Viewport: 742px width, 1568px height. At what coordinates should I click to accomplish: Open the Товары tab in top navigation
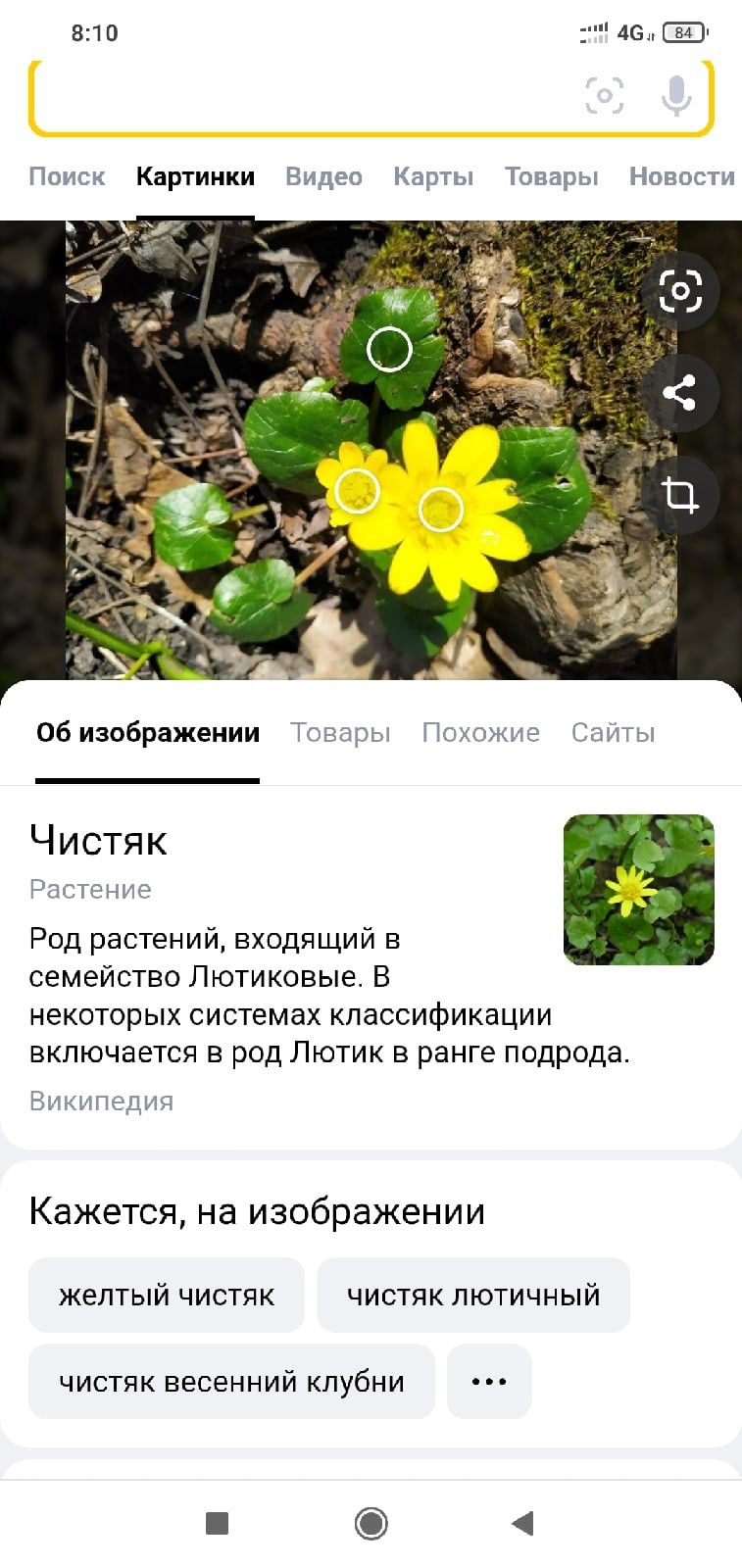click(x=551, y=176)
